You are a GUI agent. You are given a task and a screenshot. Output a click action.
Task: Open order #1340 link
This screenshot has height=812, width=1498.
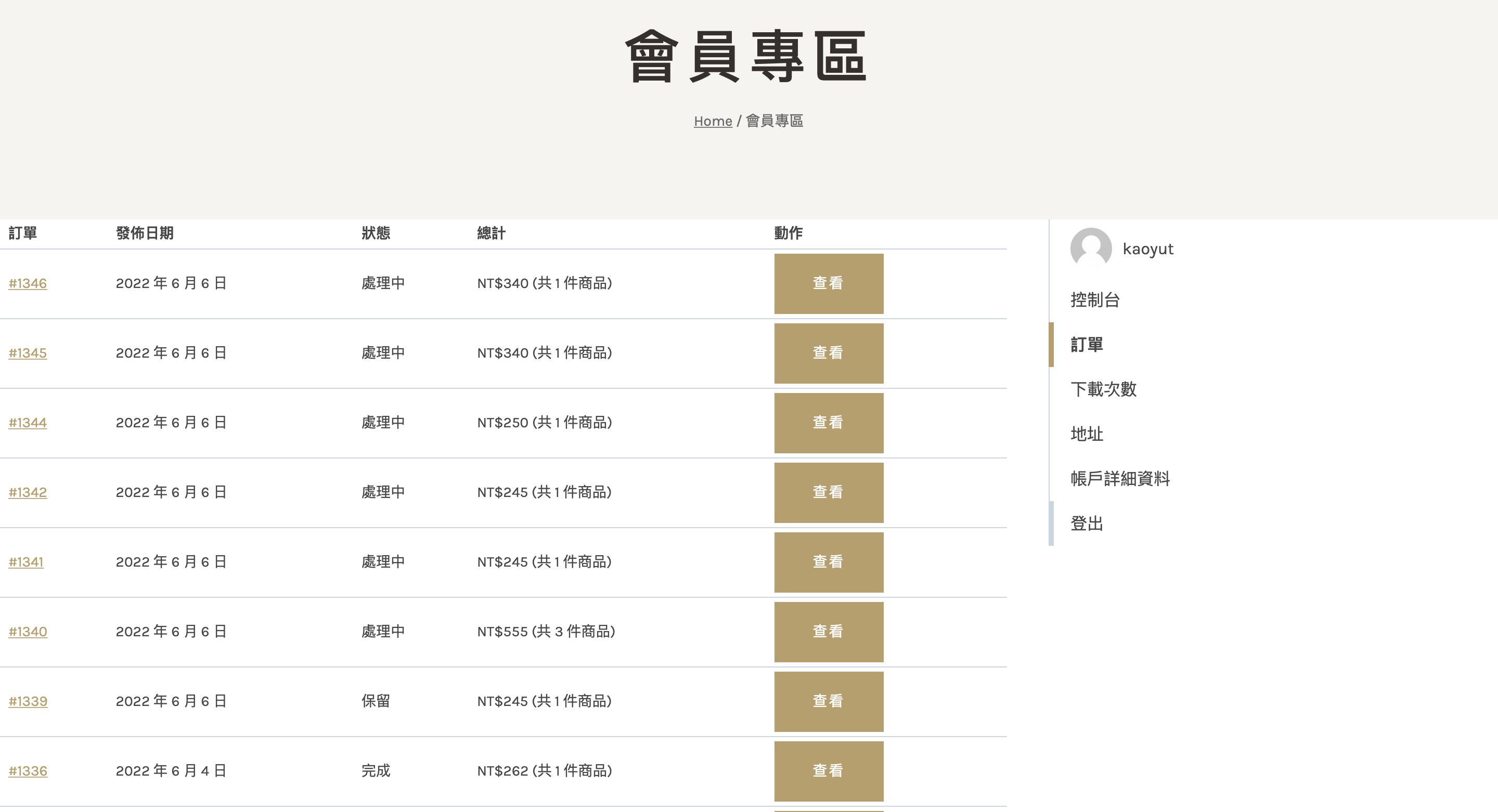tap(28, 632)
